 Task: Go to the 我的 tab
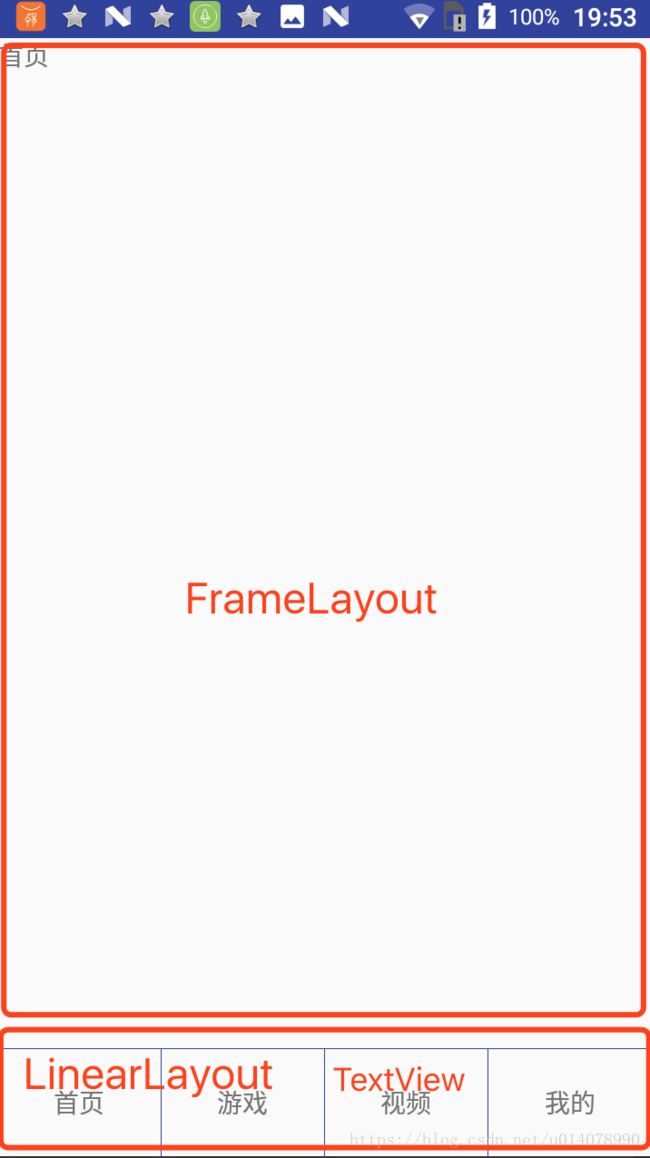click(569, 1103)
